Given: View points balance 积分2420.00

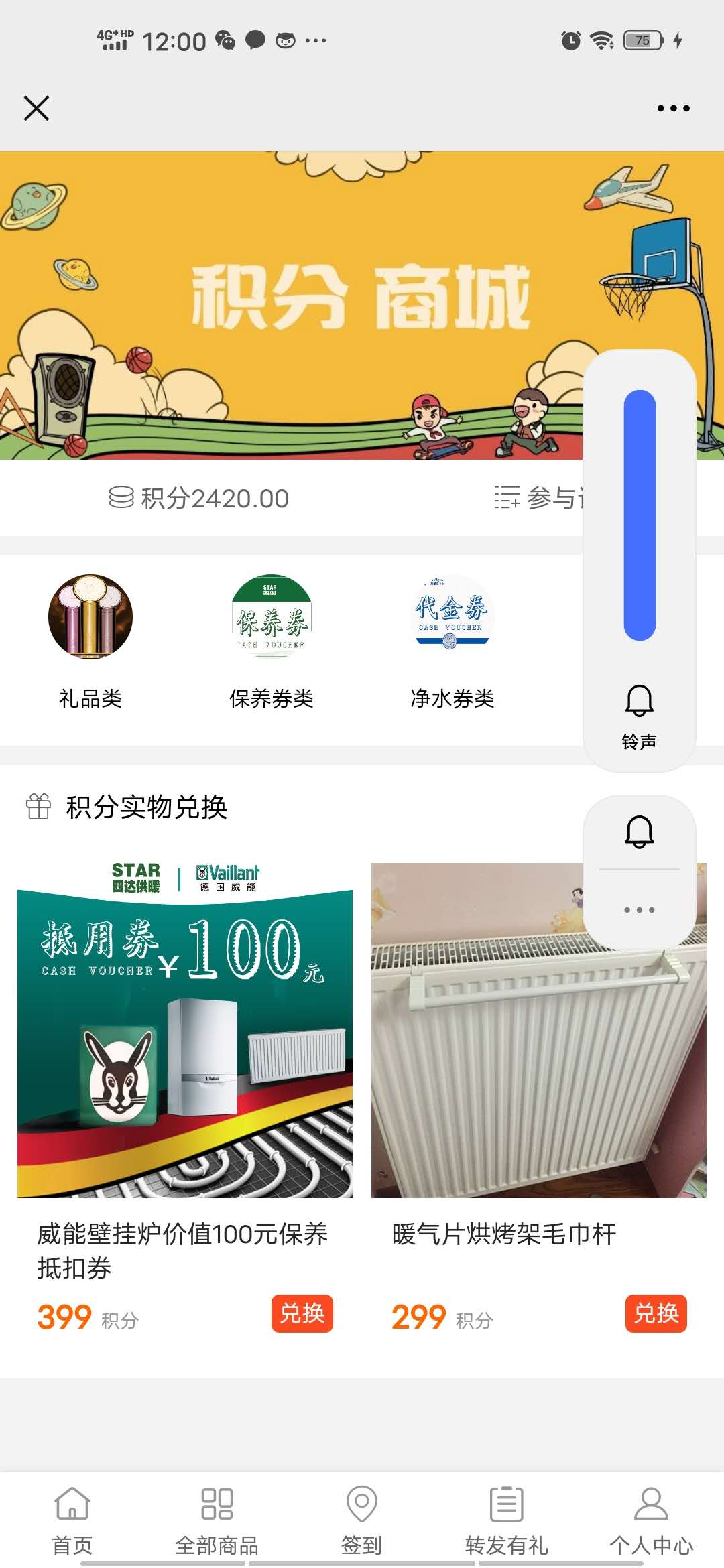Looking at the screenshot, I should pos(199,498).
